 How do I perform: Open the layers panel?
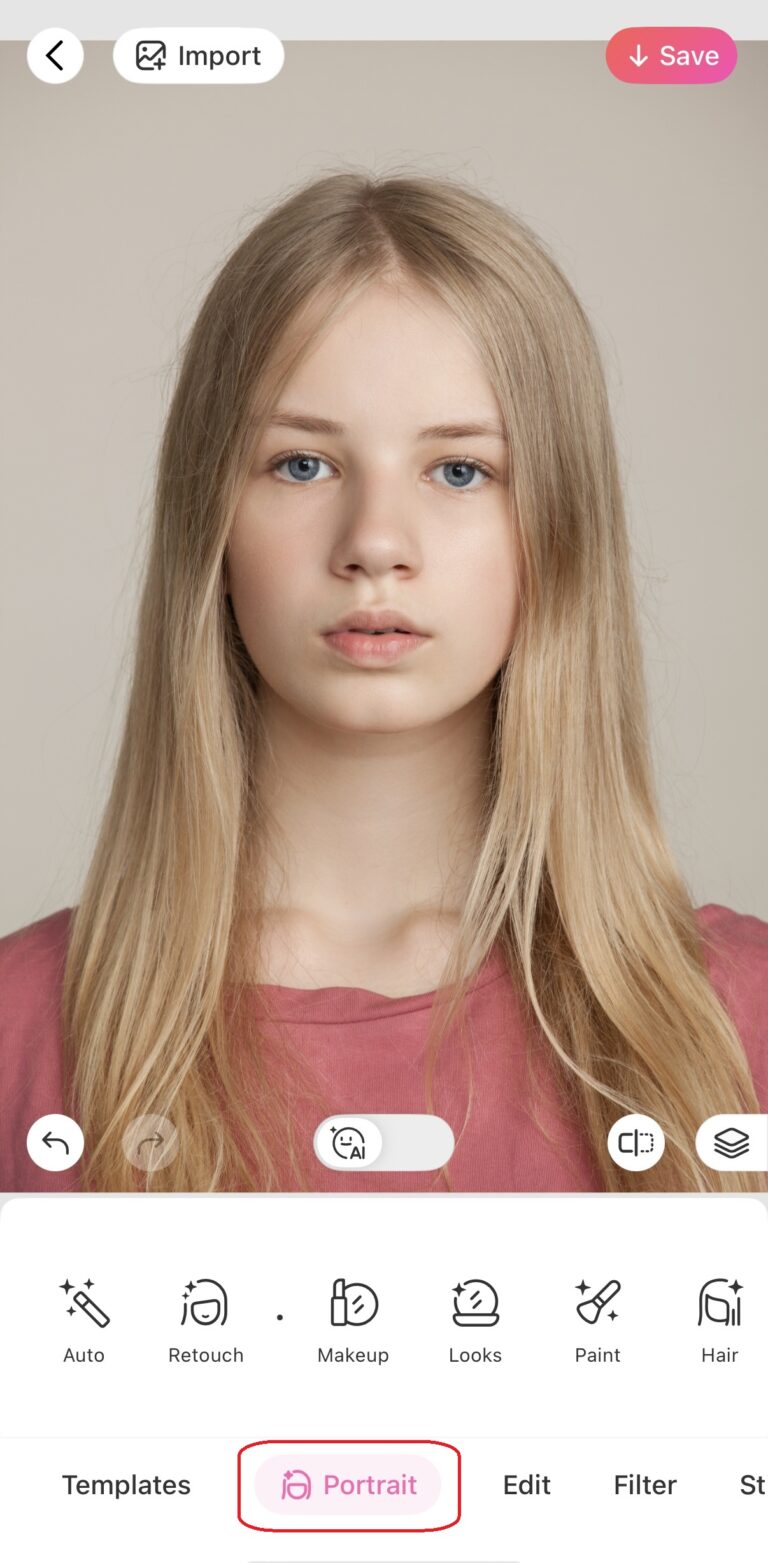point(732,1142)
